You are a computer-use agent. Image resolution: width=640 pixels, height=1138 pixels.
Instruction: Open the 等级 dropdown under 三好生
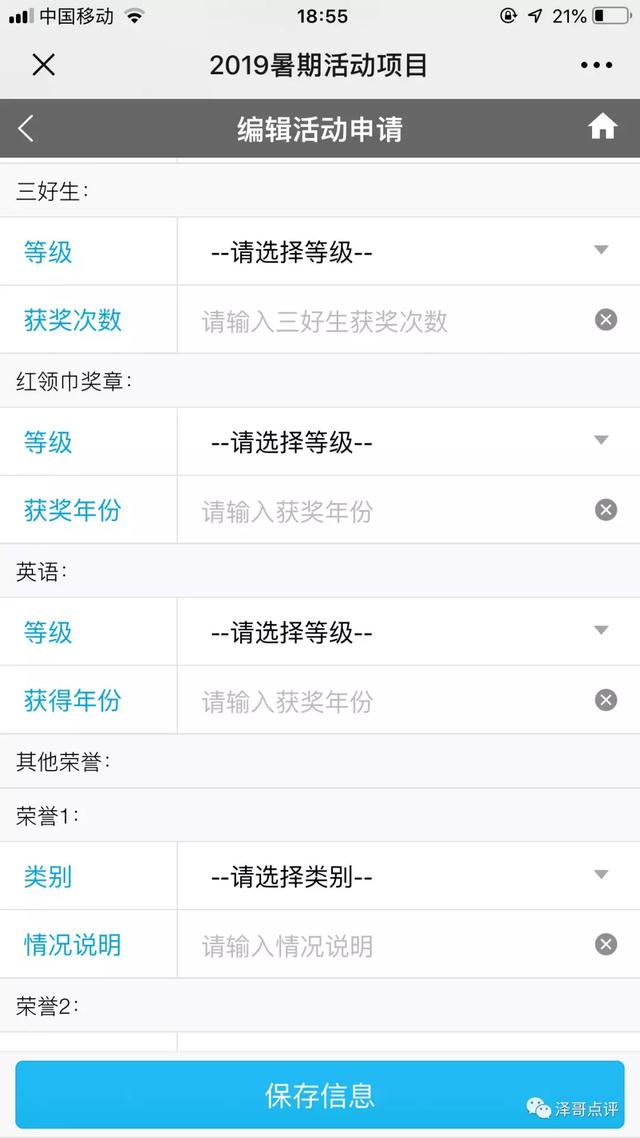[409, 251]
